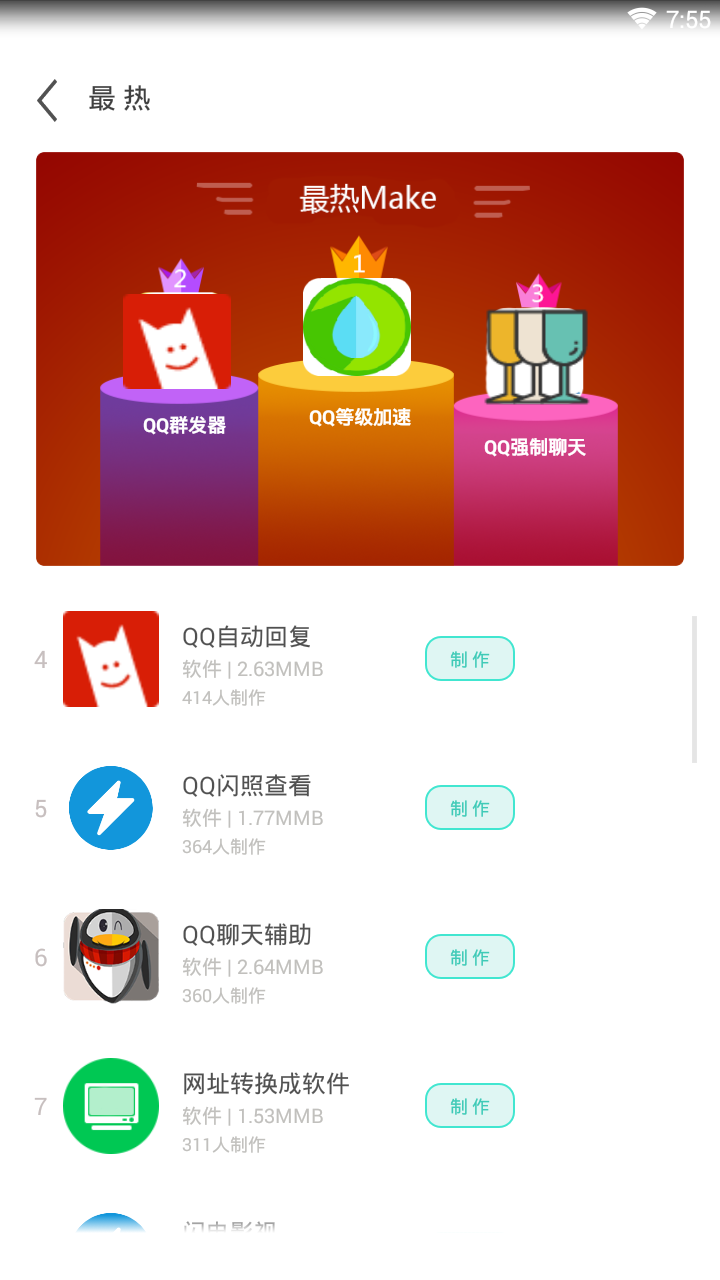Tap the back arrow to leave 最热
The image size is (720, 1280).
coord(45,99)
